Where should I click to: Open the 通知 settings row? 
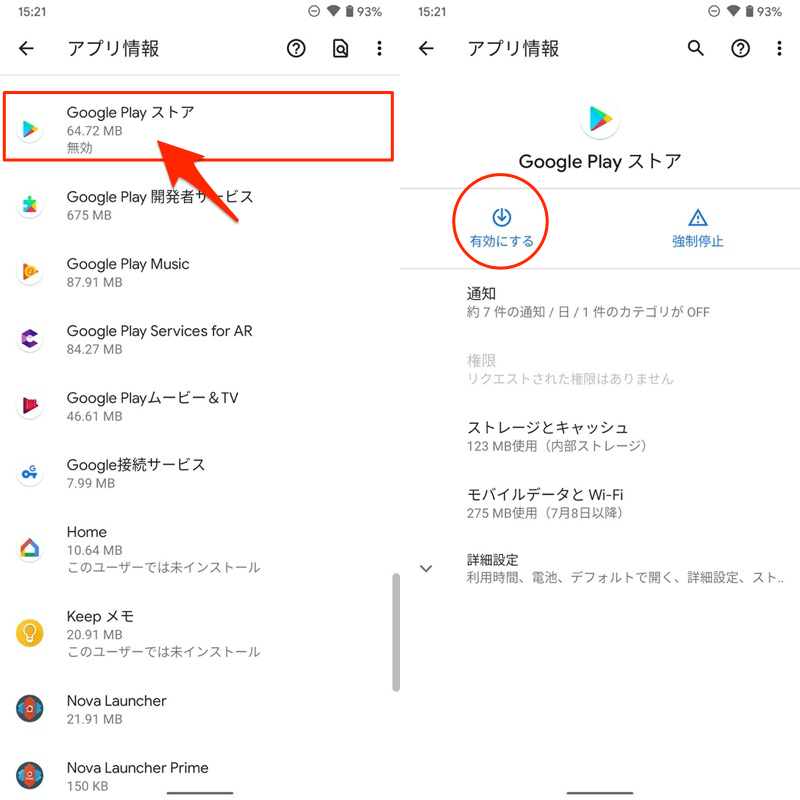(588, 302)
